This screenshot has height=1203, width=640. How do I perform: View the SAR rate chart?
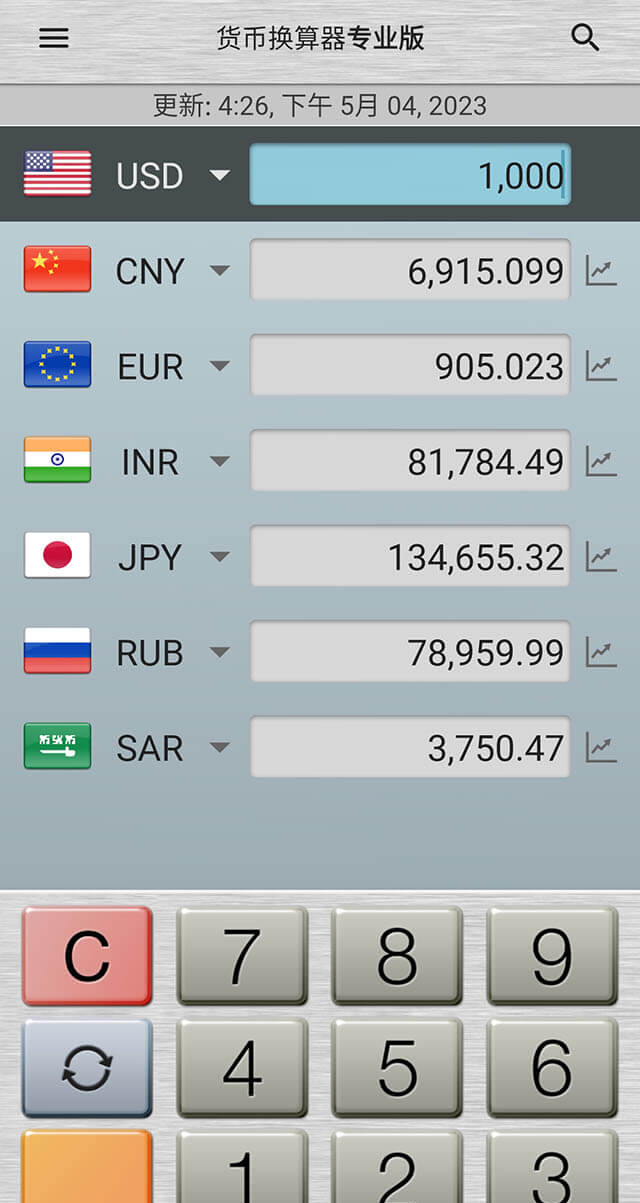[601, 747]
